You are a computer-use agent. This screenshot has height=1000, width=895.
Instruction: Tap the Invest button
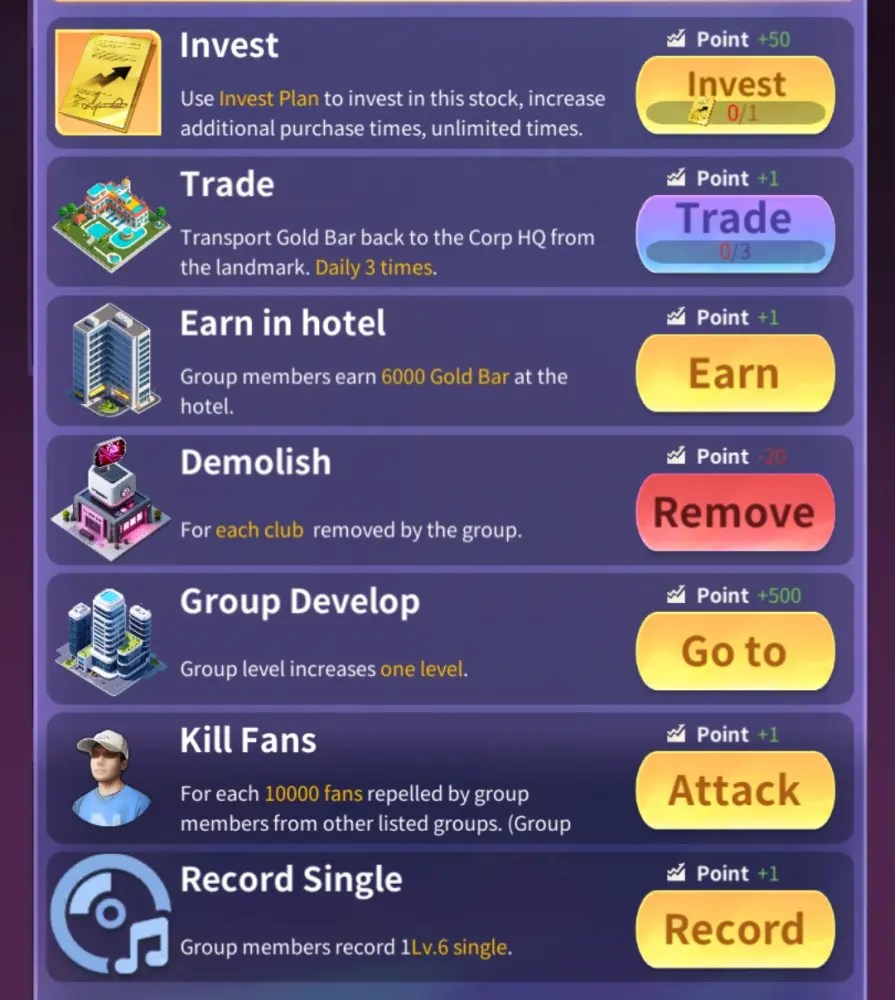coord(735,95)
